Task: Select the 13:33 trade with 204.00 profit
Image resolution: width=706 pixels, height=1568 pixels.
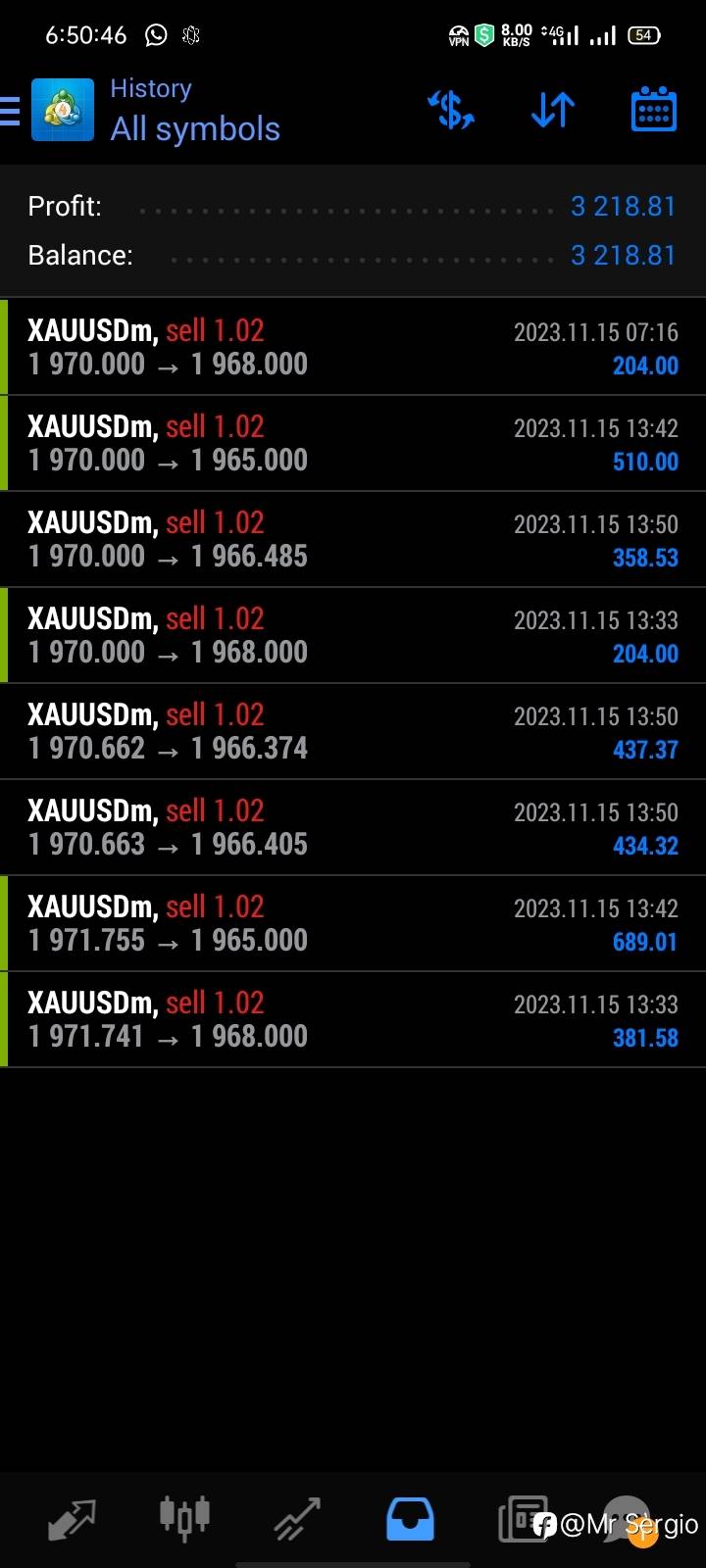Action: click(x=353, y=635)
